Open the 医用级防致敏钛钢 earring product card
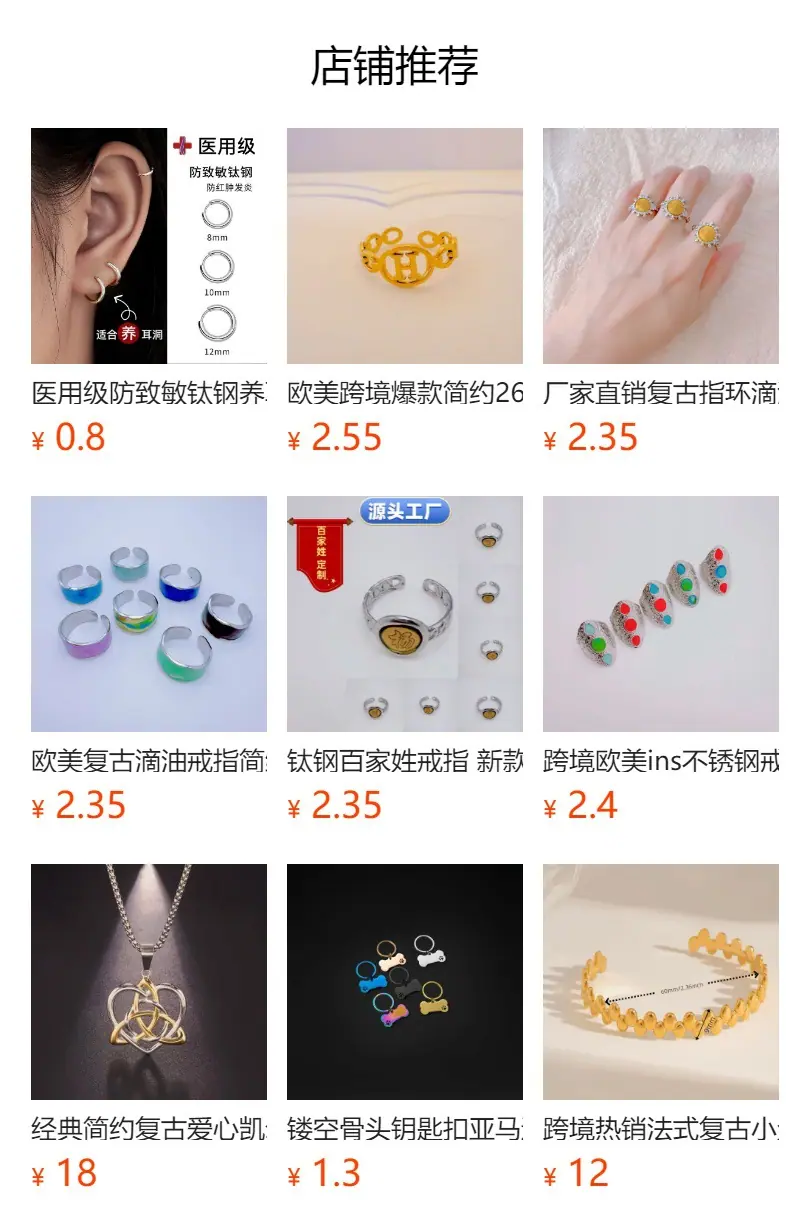 pyautogui.click(x=149, y=292)
